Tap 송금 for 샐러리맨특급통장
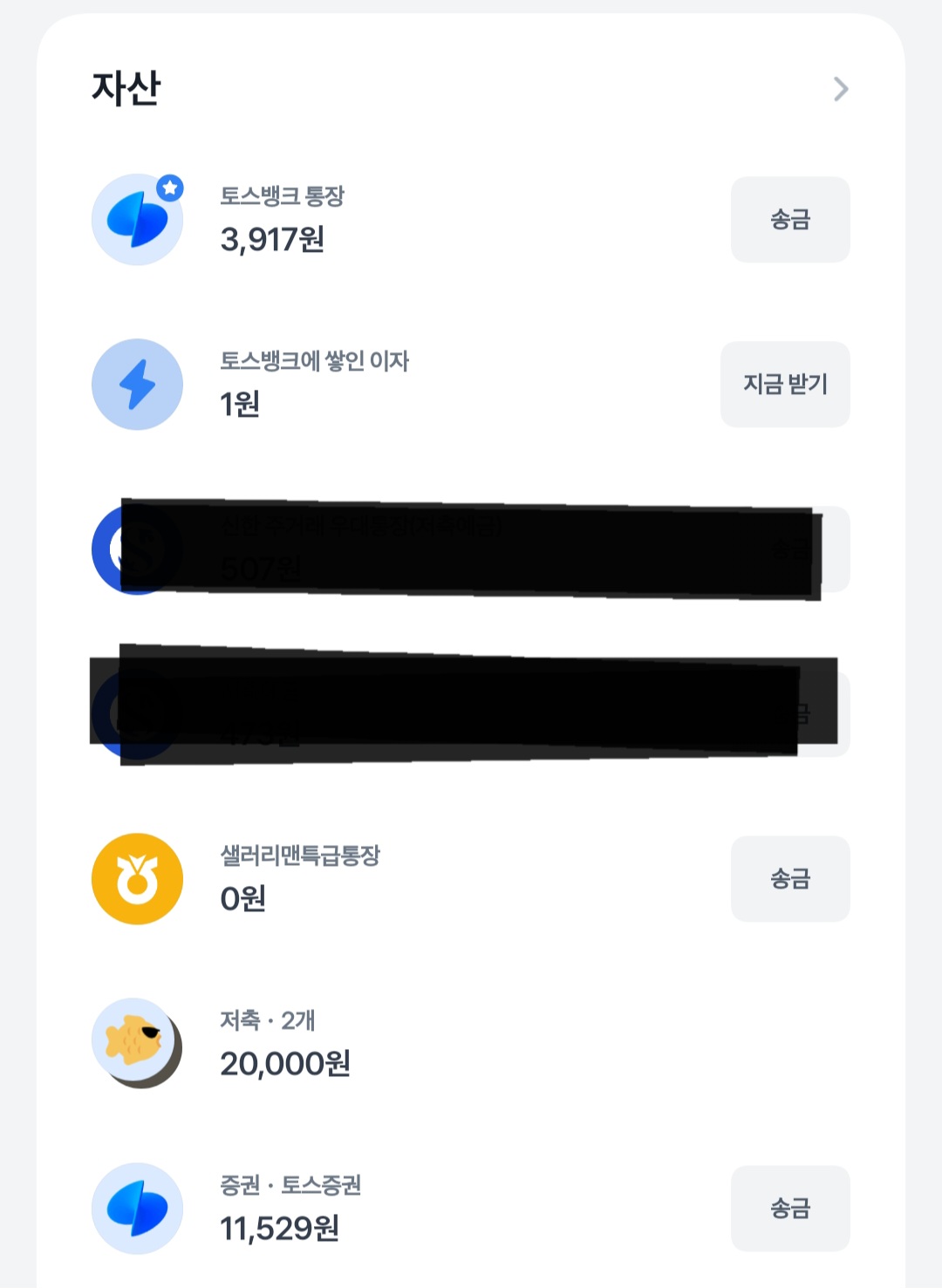This screenshot has height=1288, width=942. tap(789, 879)
